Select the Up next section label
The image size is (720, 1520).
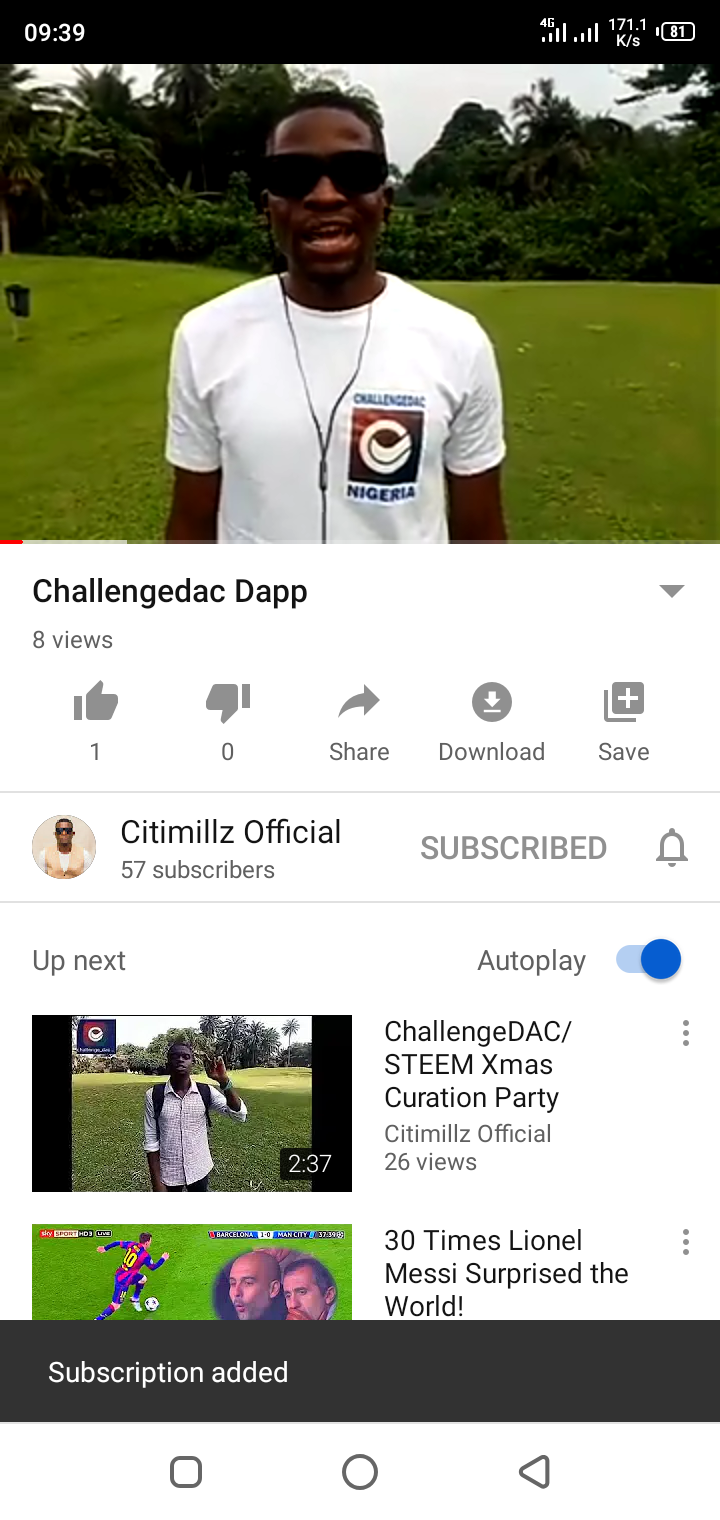pos(78,960)
